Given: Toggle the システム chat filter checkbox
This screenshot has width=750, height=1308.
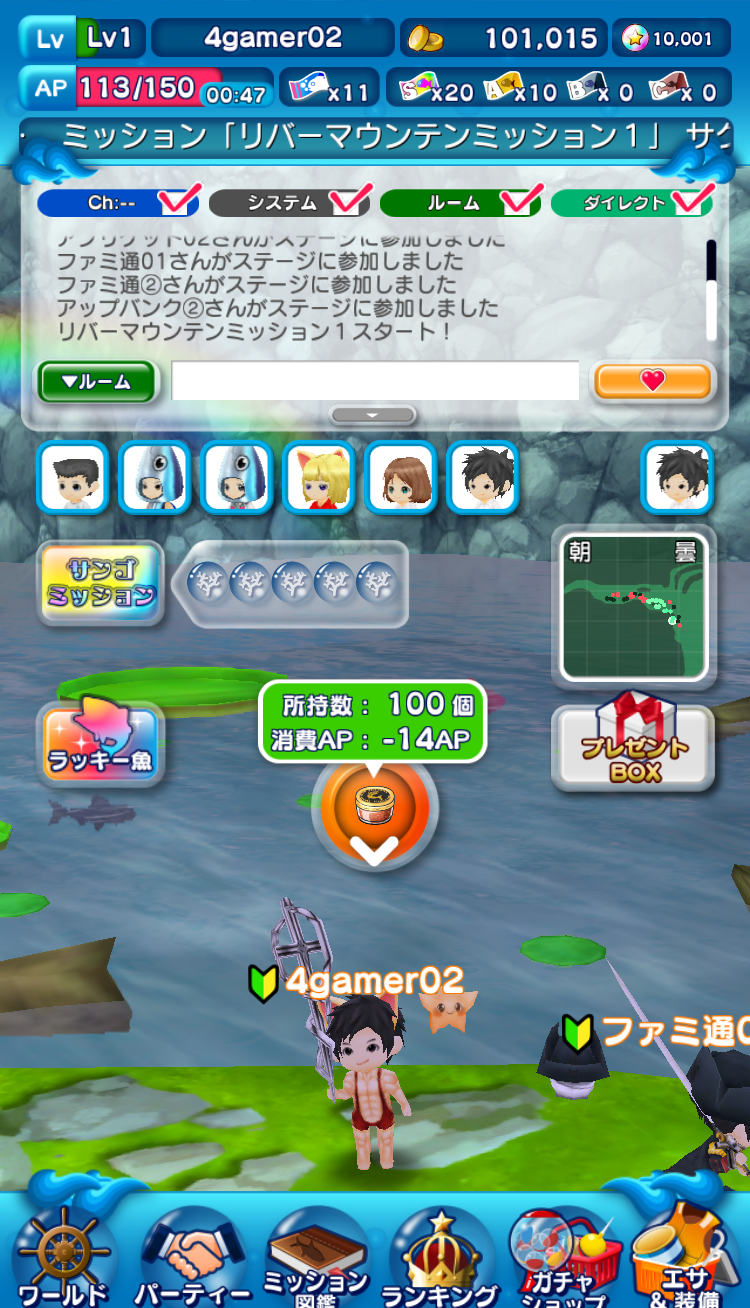Looking at the screenshot, I should tap(346, 199).
